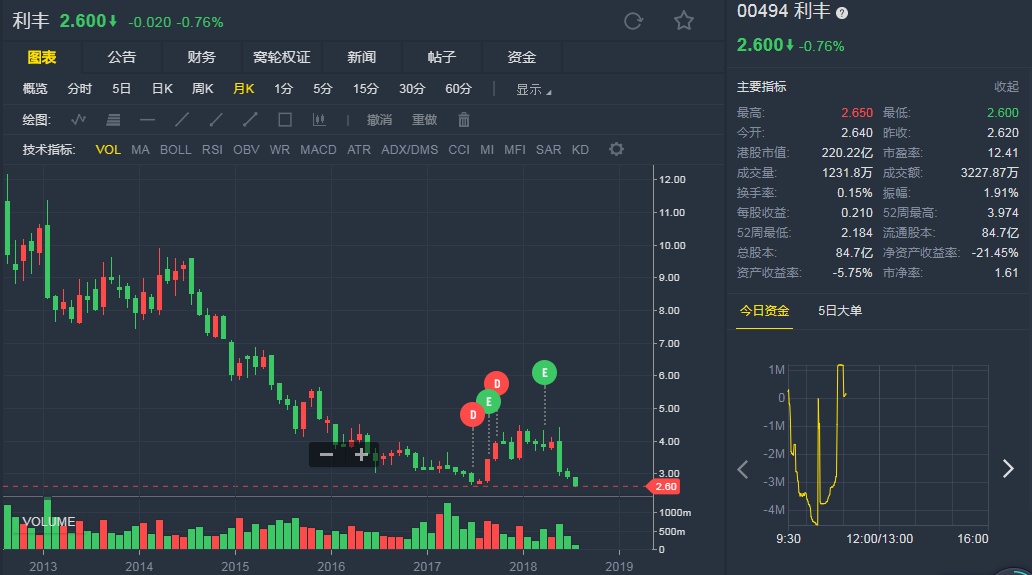Refresh the stock quote
1032x575 pixels.
(633, 21)
